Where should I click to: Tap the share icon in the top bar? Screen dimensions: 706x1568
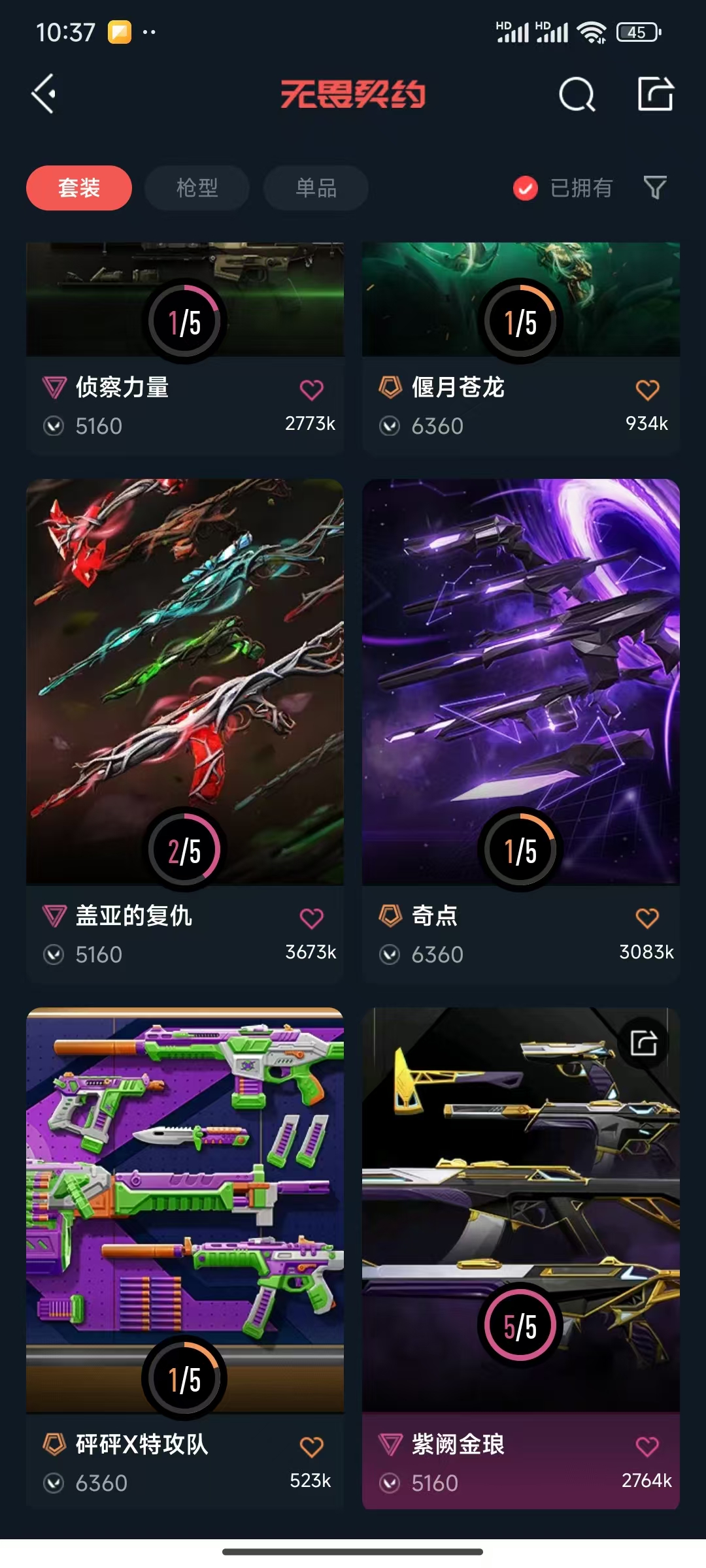pos(656,94)
